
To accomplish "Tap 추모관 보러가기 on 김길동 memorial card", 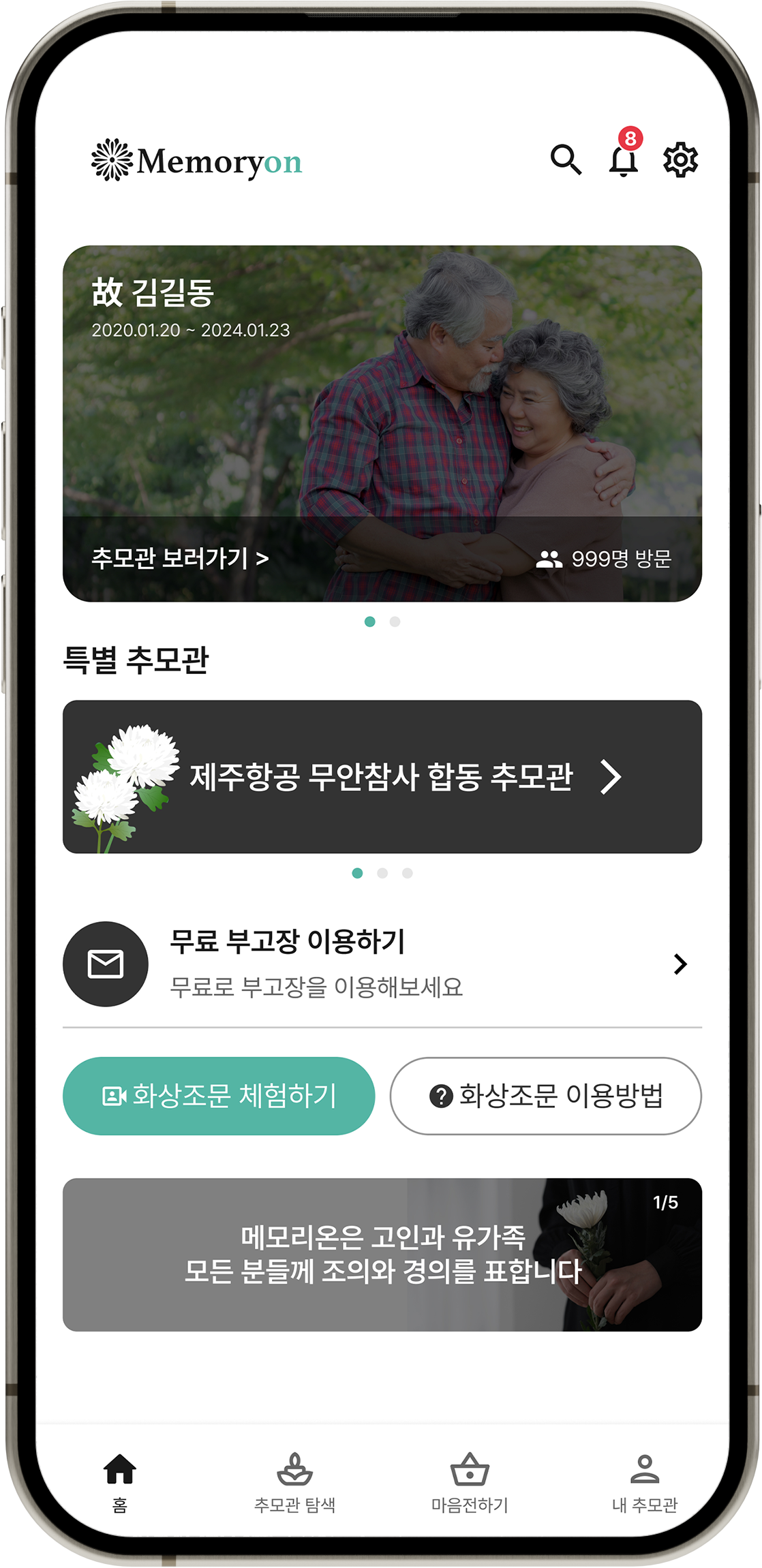I will pos(180,559).
